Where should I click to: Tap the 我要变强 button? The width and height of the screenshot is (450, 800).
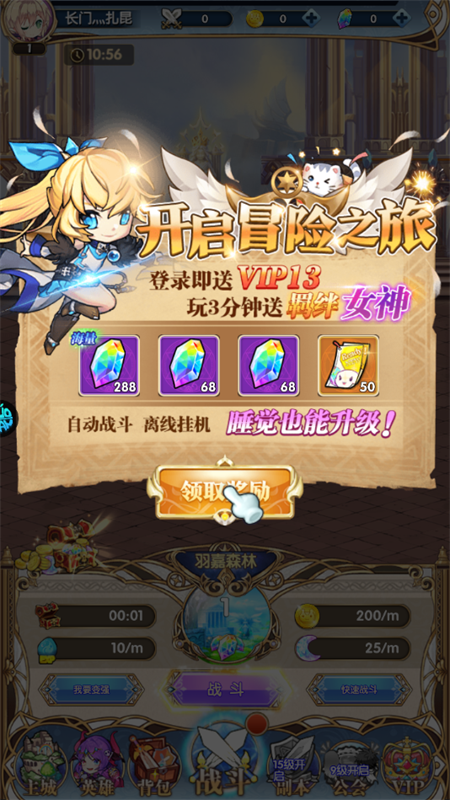91,690
